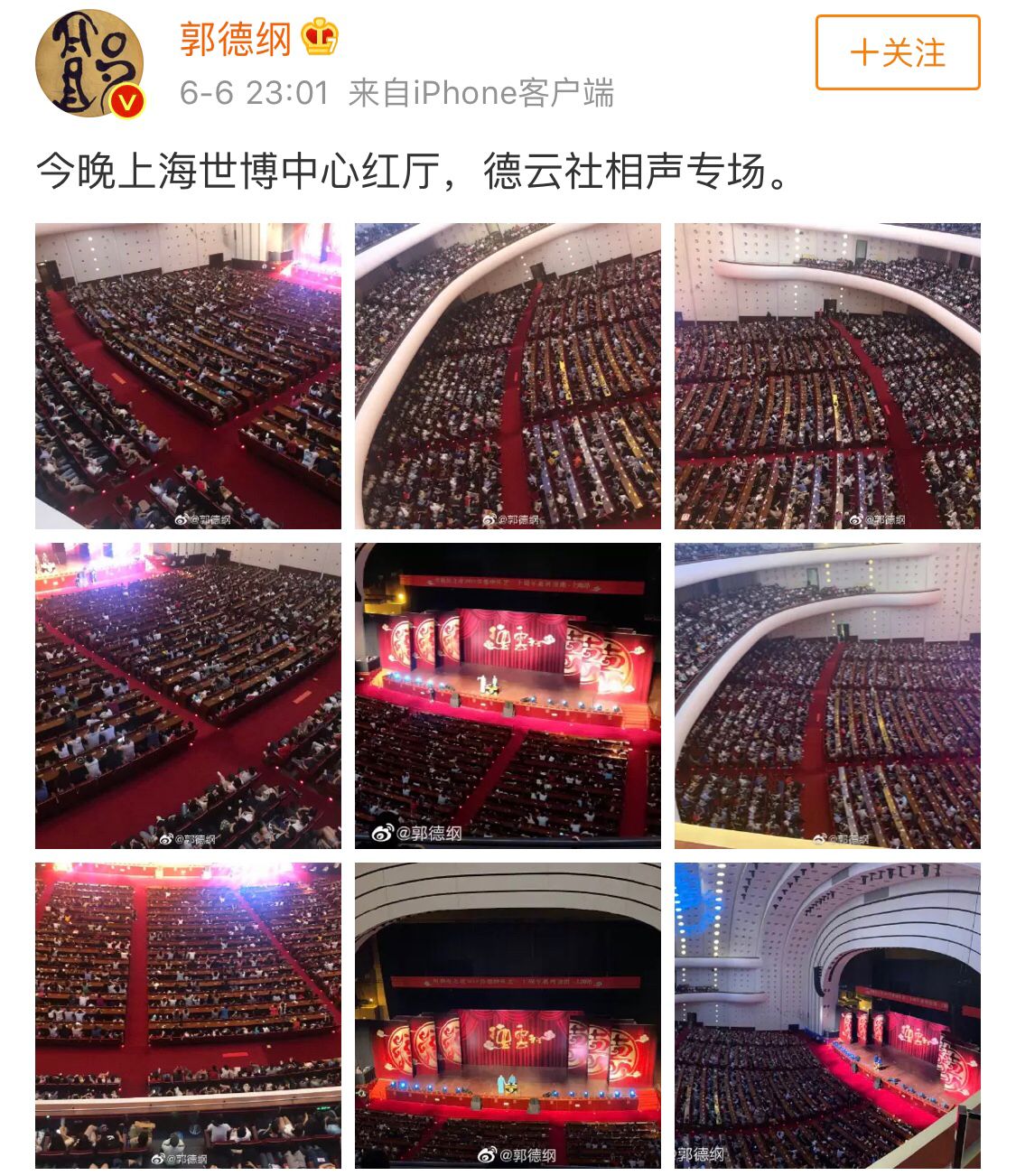View fourth photo with pink stage lights
Viewport: 1016px width, 1176px height.
[188, 695]
